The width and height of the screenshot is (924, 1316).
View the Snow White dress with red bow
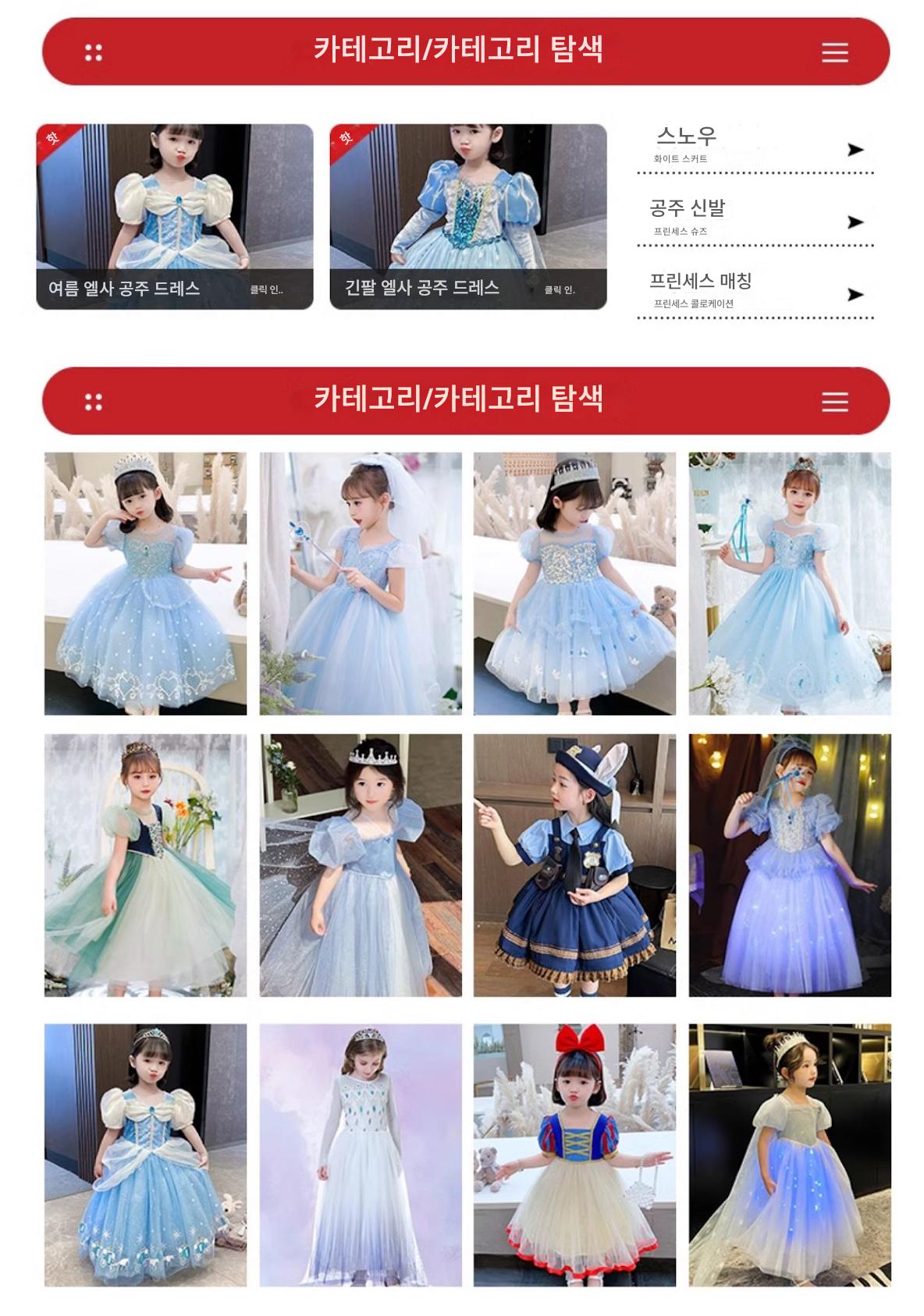click(574, 1155)
